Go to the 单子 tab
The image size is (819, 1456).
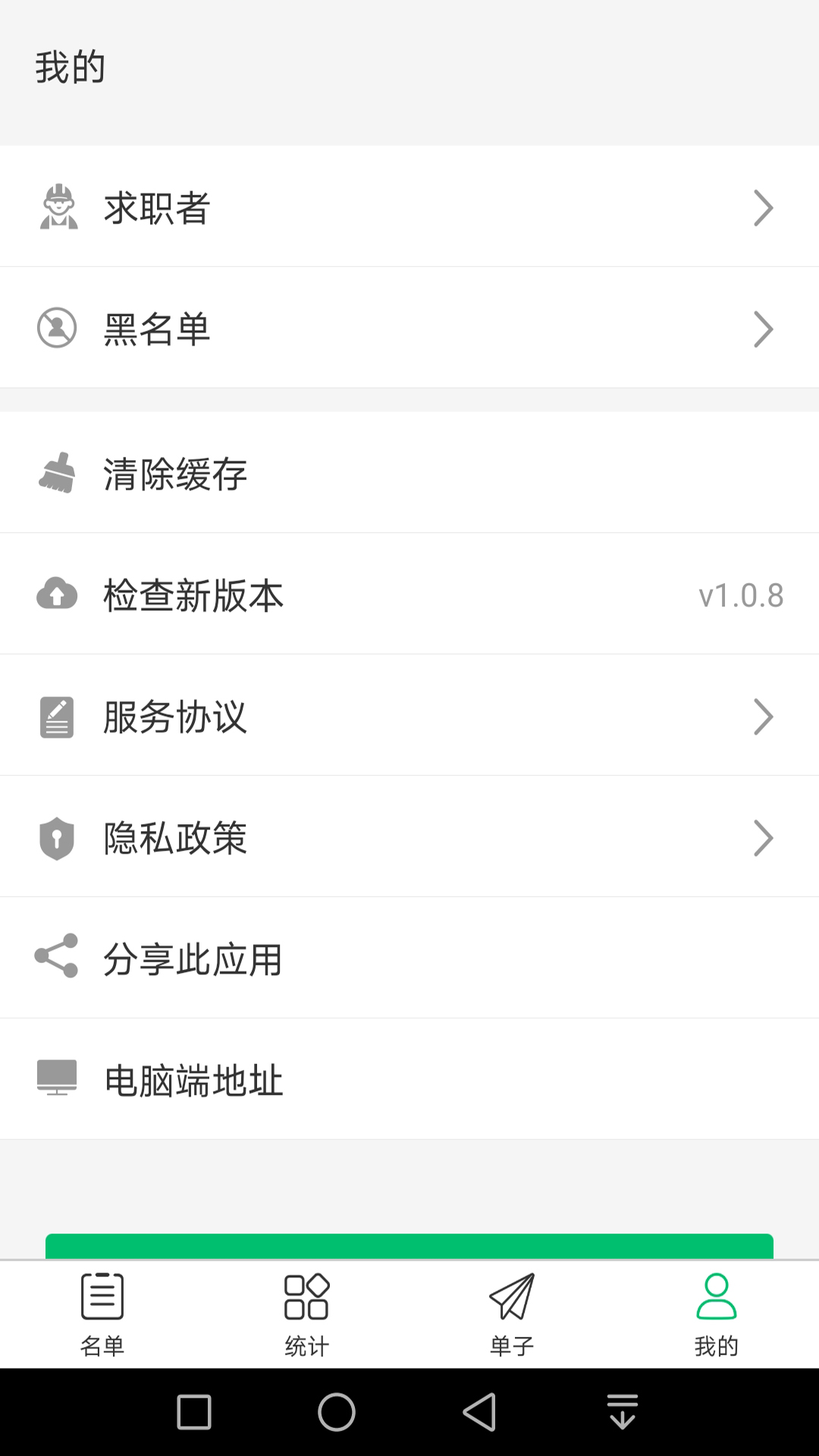coord(512,1315)
